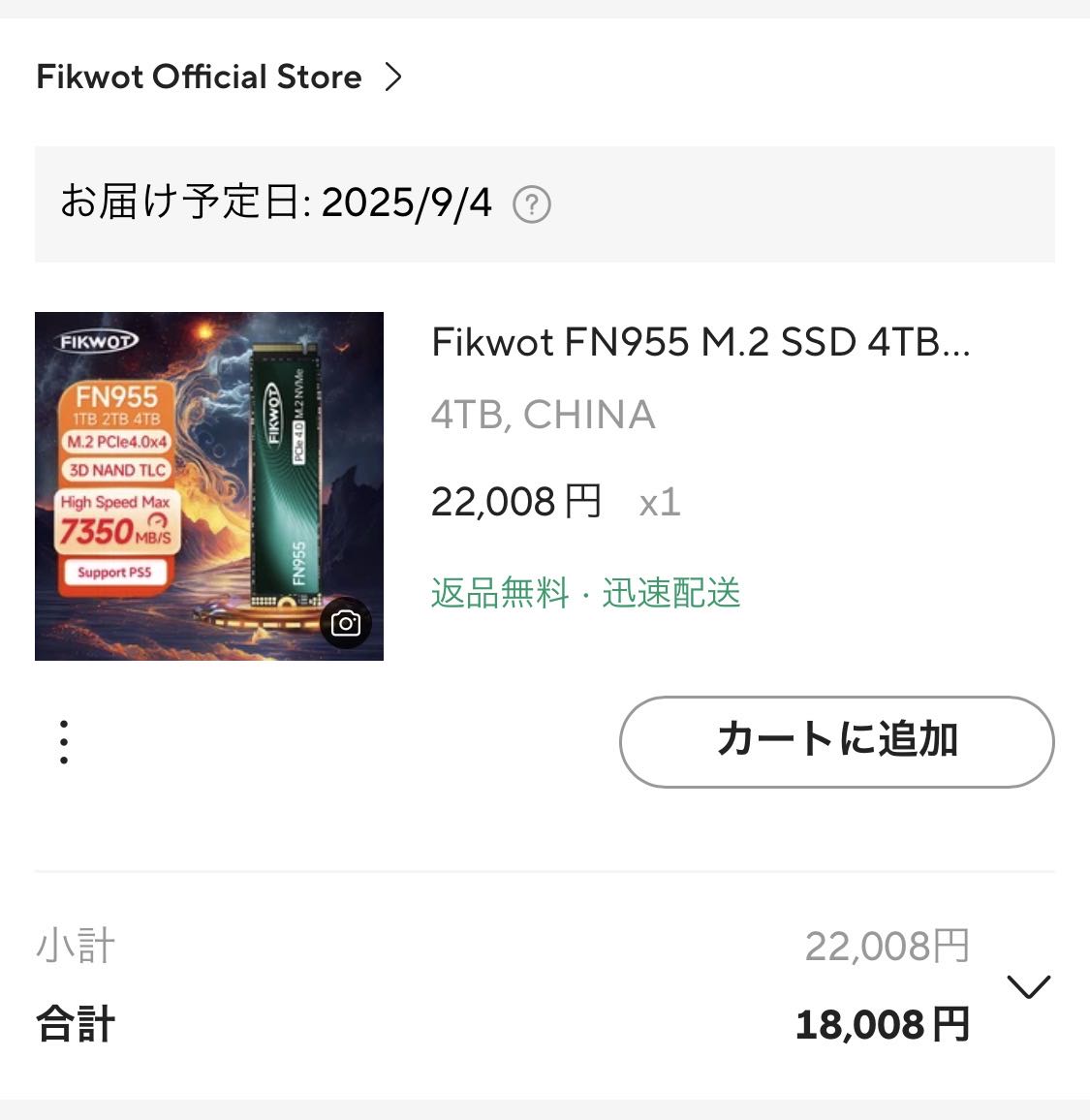
Task: Open the three-dot options menu
Action: pyautogui.click(x=64, y=742)
